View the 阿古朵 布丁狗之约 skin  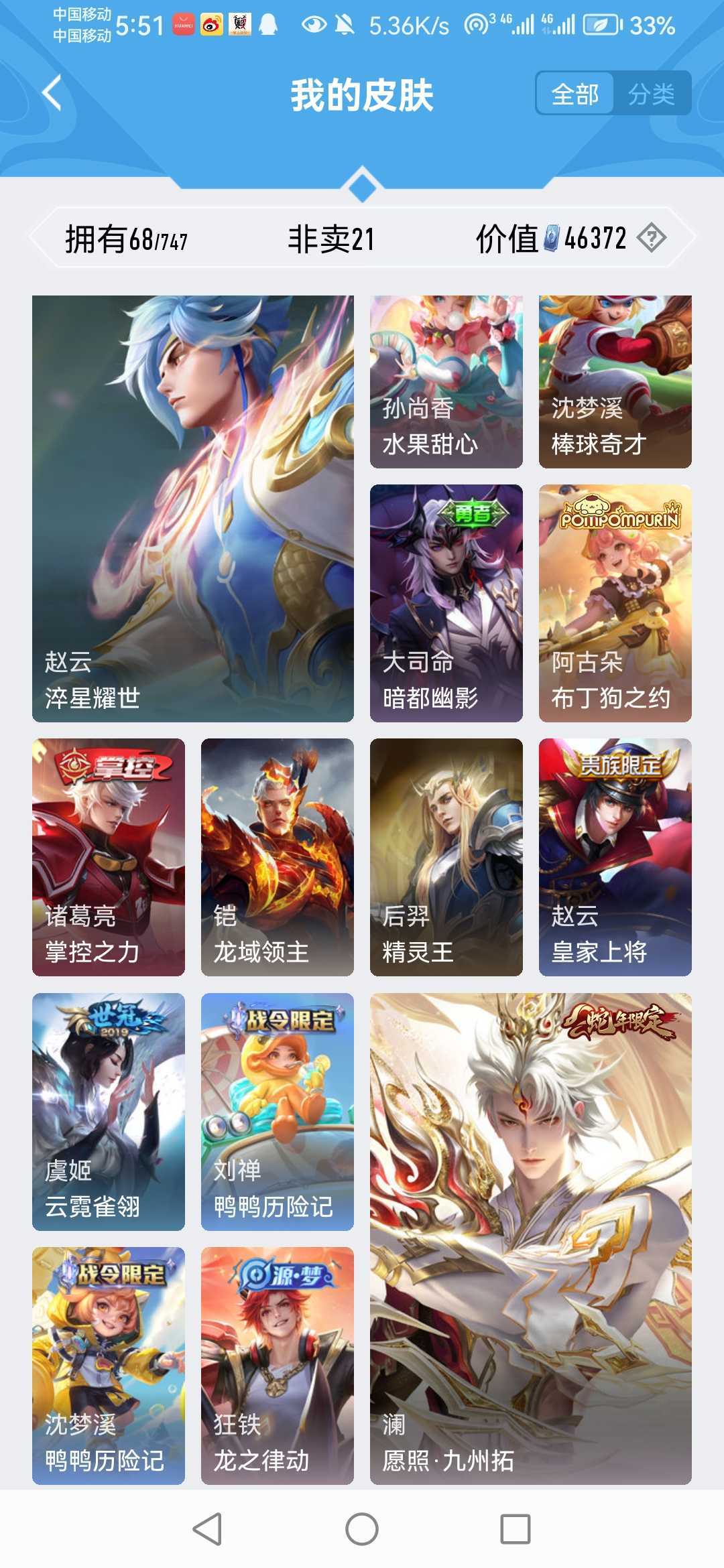(x=615, y=603)
